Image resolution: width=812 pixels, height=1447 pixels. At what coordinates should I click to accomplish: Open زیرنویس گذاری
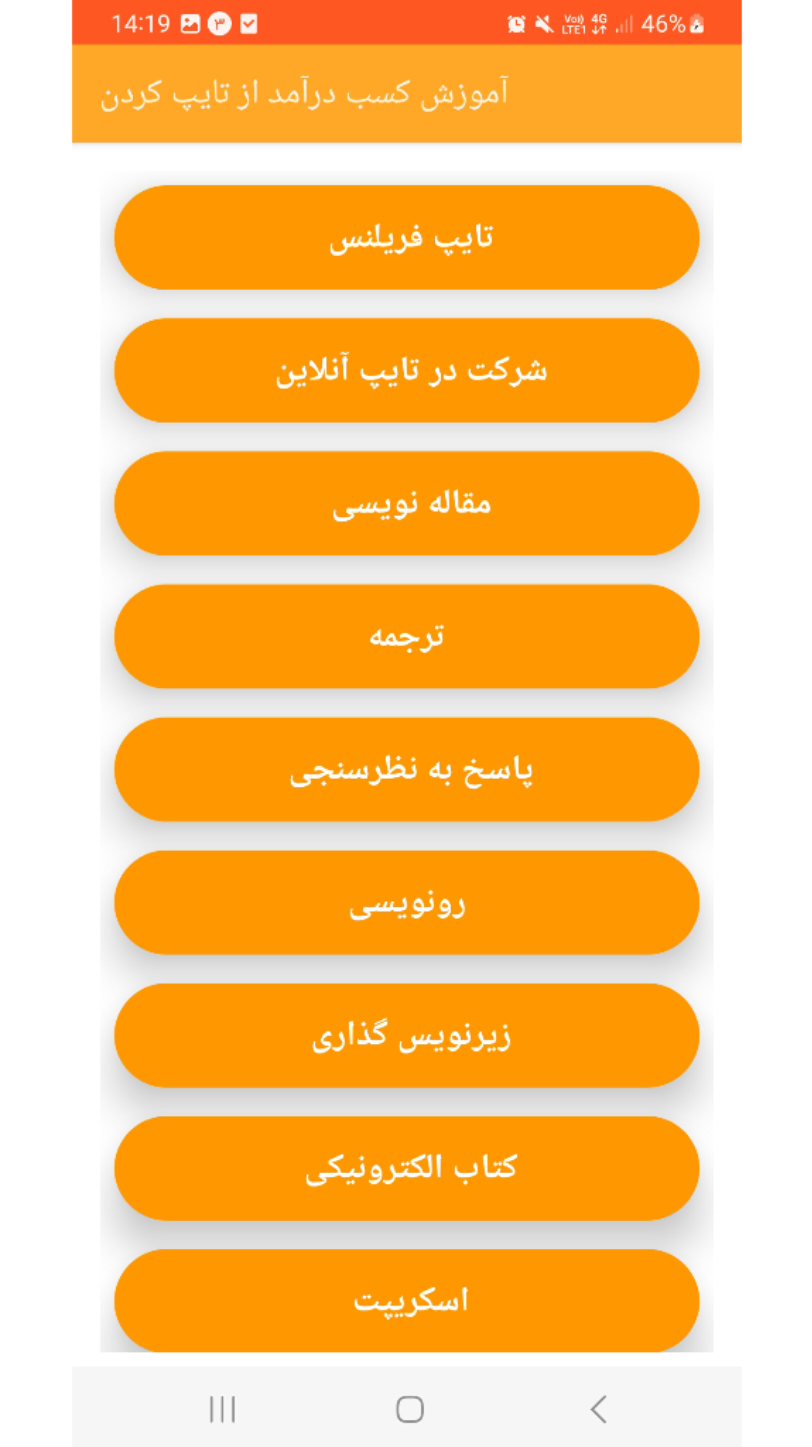(406, 1036)
